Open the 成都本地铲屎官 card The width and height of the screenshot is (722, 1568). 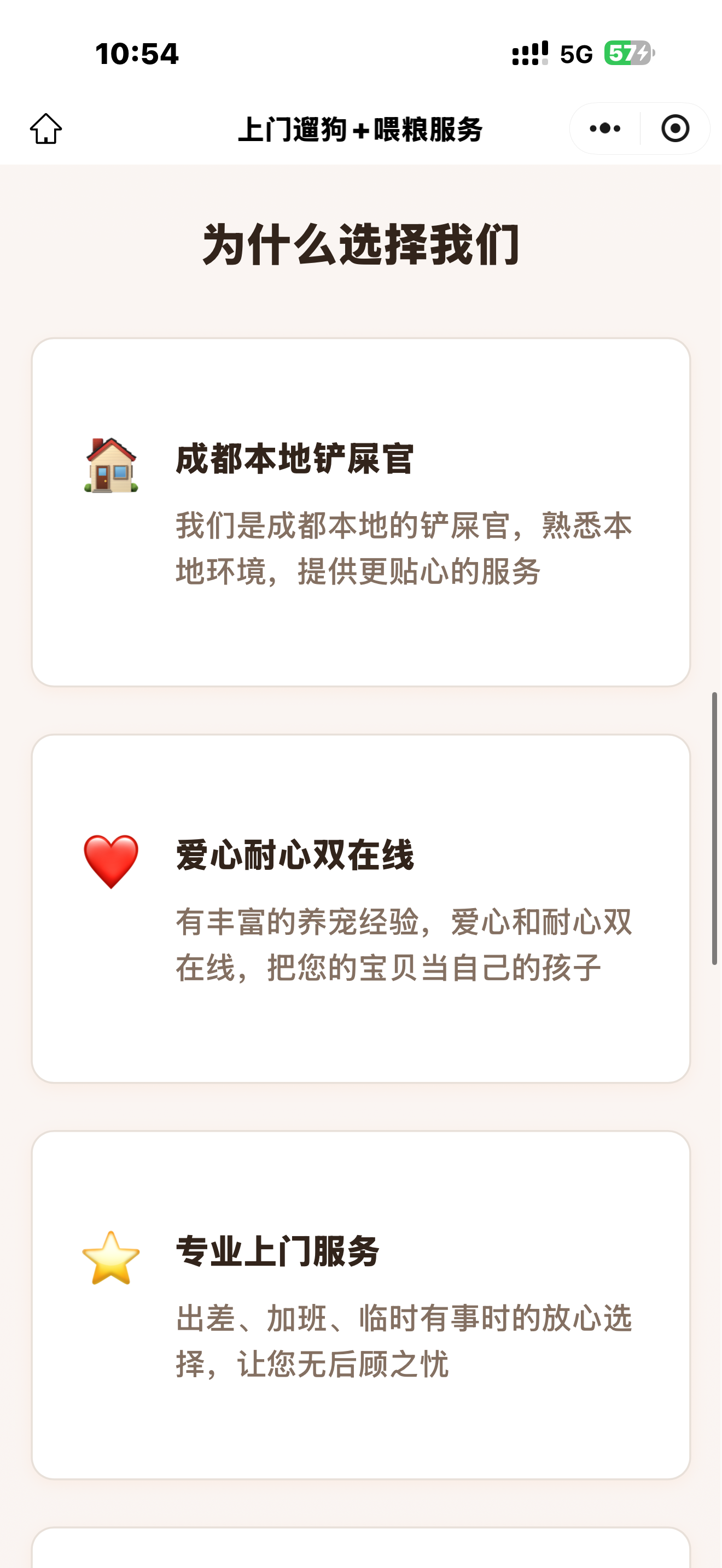[x=361, y=514]
